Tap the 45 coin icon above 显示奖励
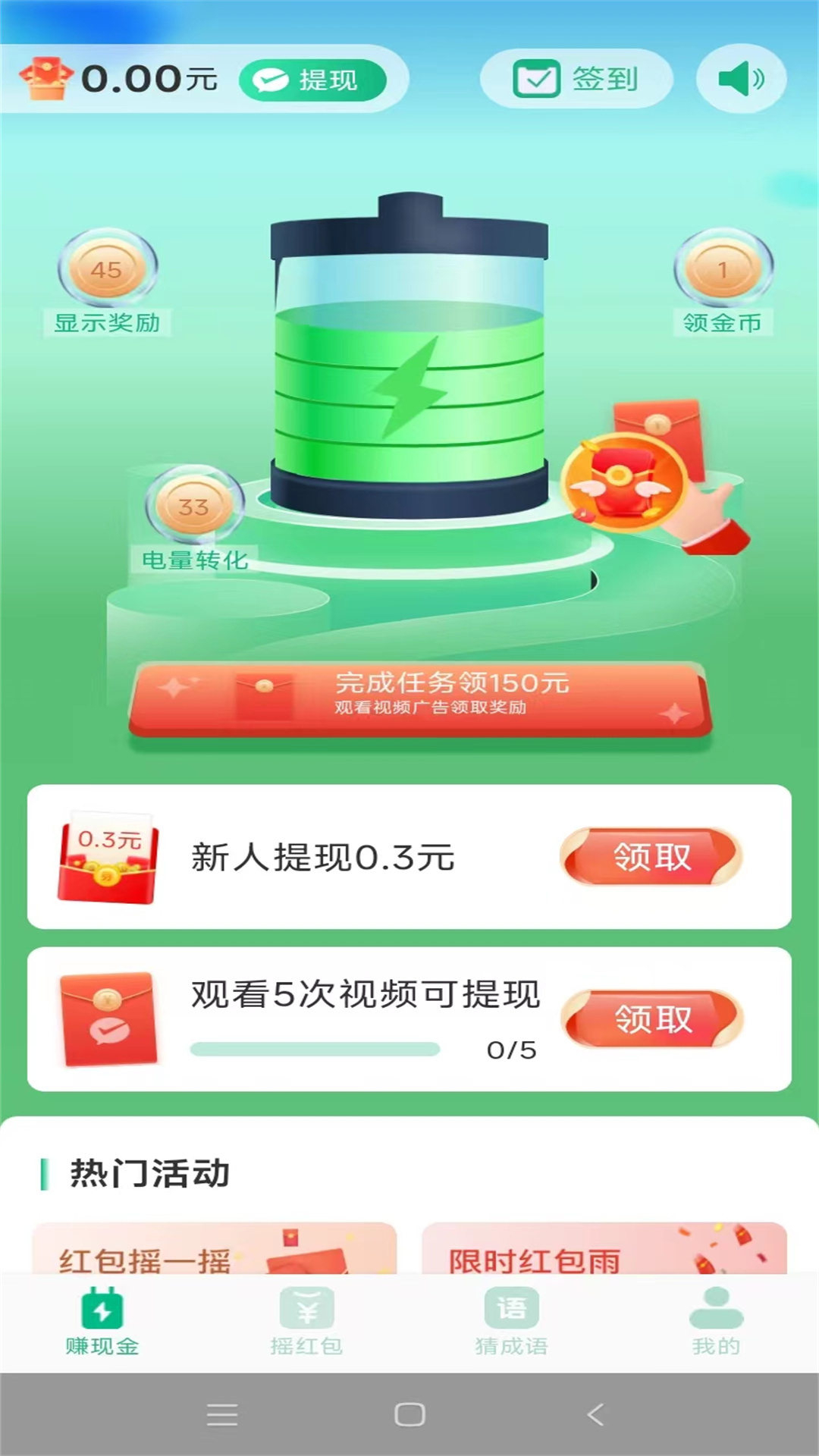The image size is (819, 1456). (106, 271)
